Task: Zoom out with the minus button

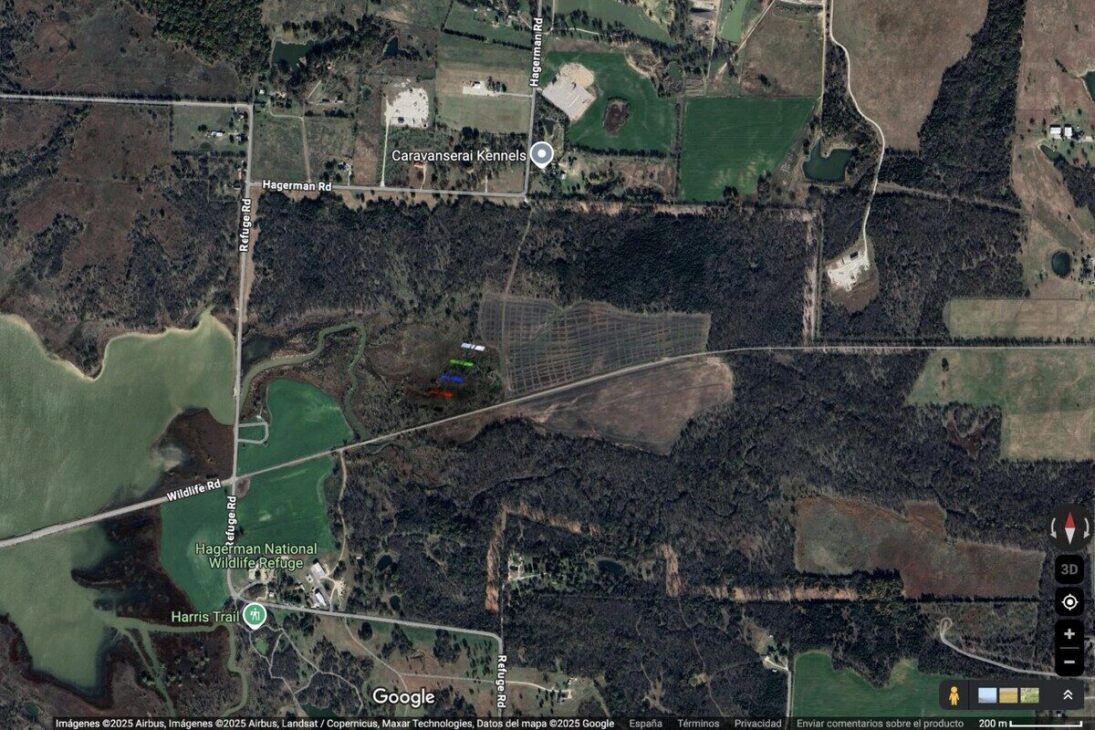Action: click(1069, 661)
